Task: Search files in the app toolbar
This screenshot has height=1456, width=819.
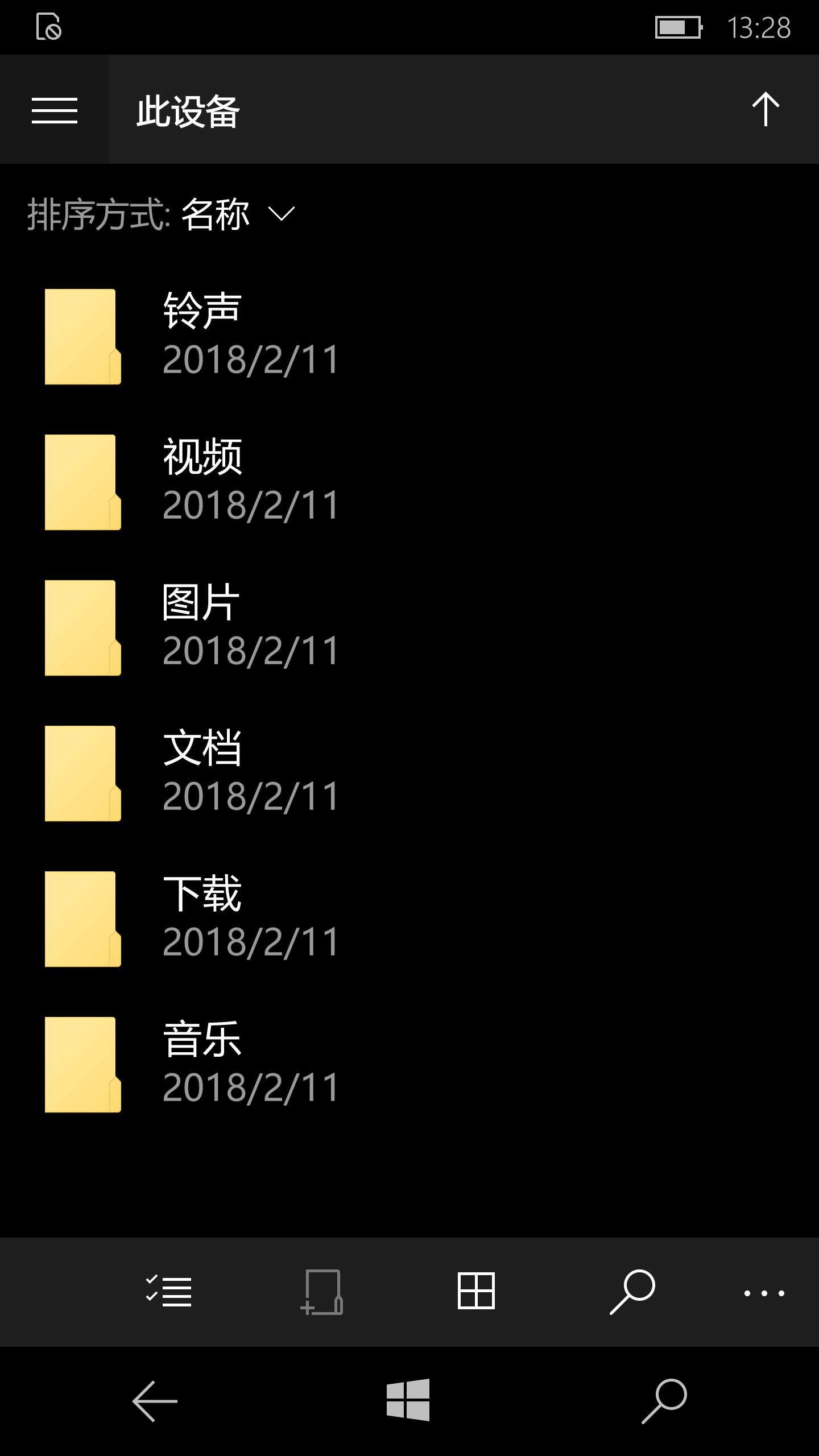Action: click(x=632, y=1292)
